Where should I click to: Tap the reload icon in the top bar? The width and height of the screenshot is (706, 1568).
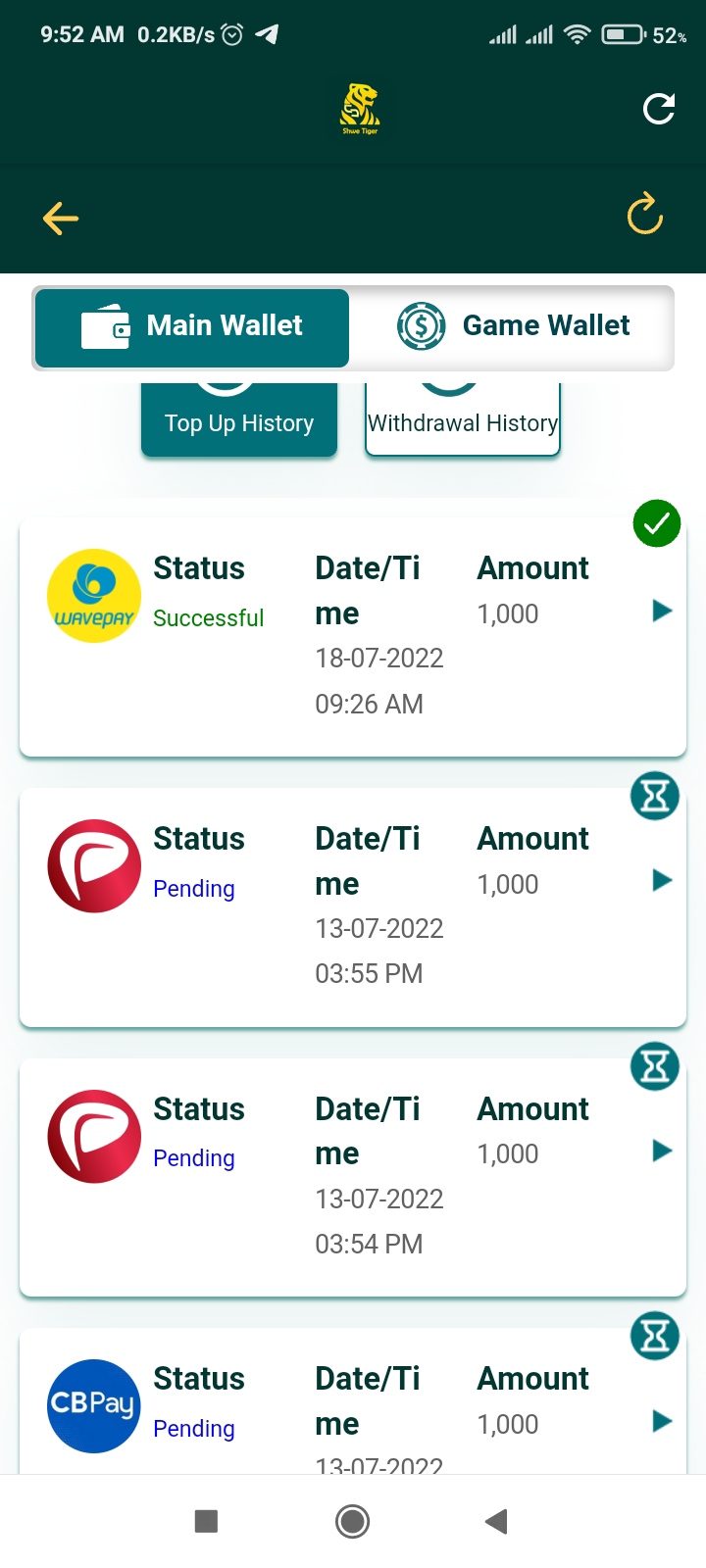(x=659, y=109)
